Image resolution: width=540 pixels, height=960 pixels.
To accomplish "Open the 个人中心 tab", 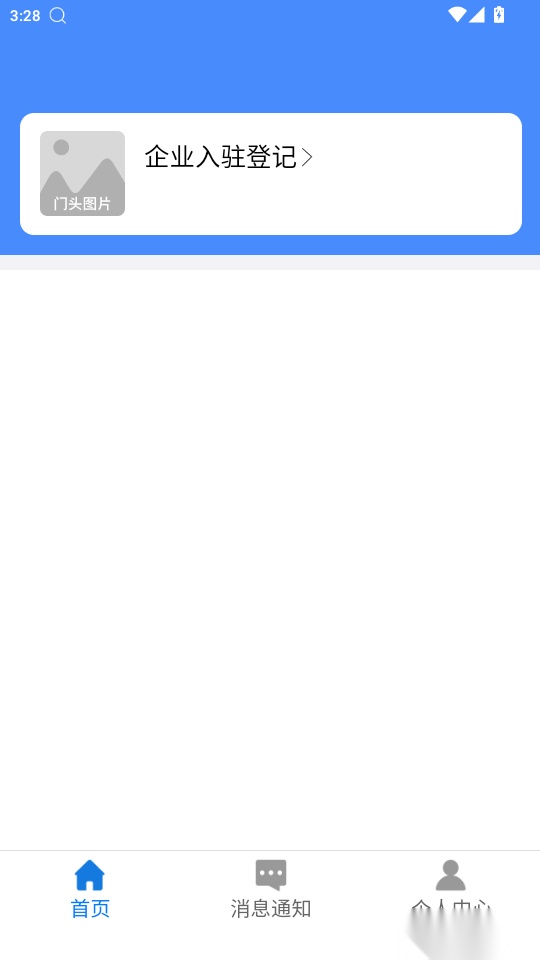I will [x=451, y=889].
